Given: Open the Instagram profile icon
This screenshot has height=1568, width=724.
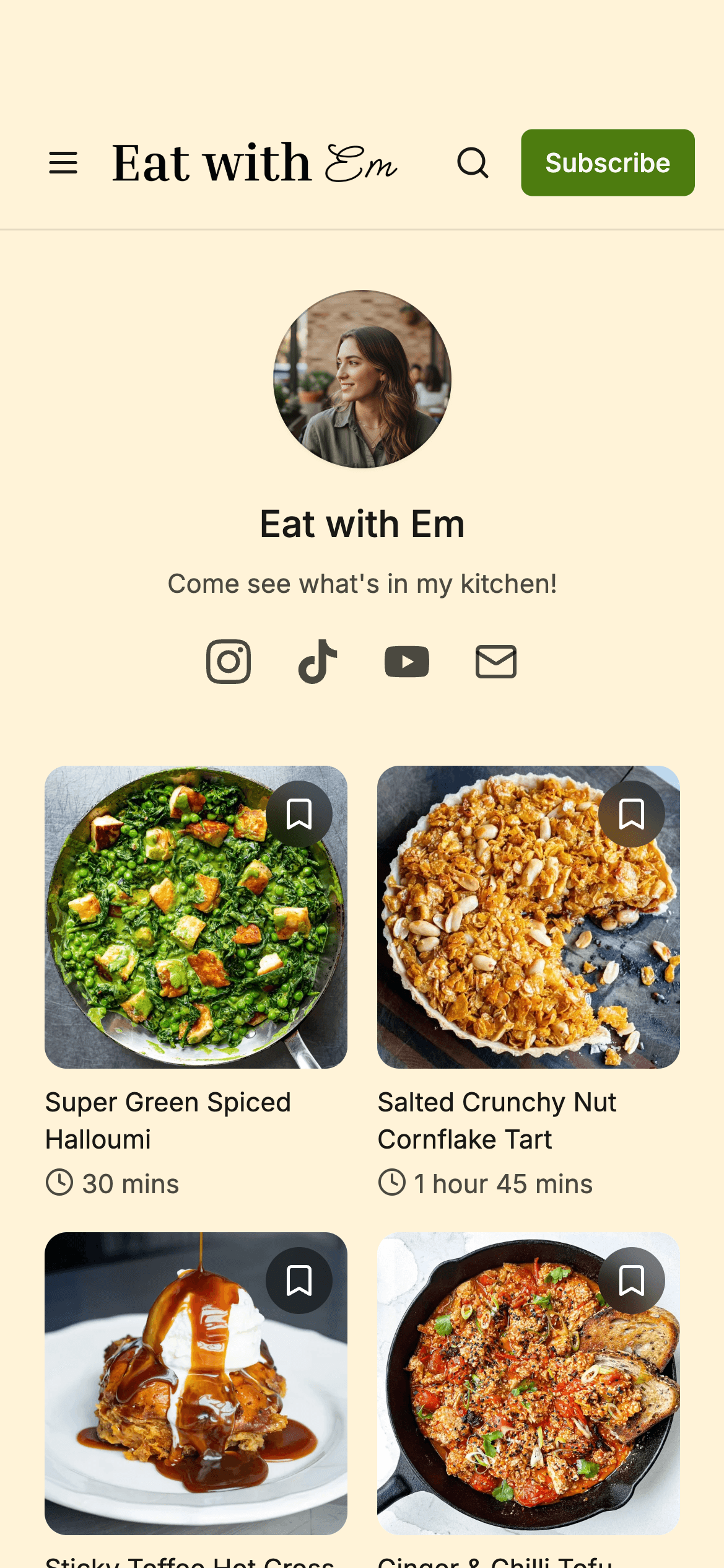Looking at the screenshot, I should point(229,661).
